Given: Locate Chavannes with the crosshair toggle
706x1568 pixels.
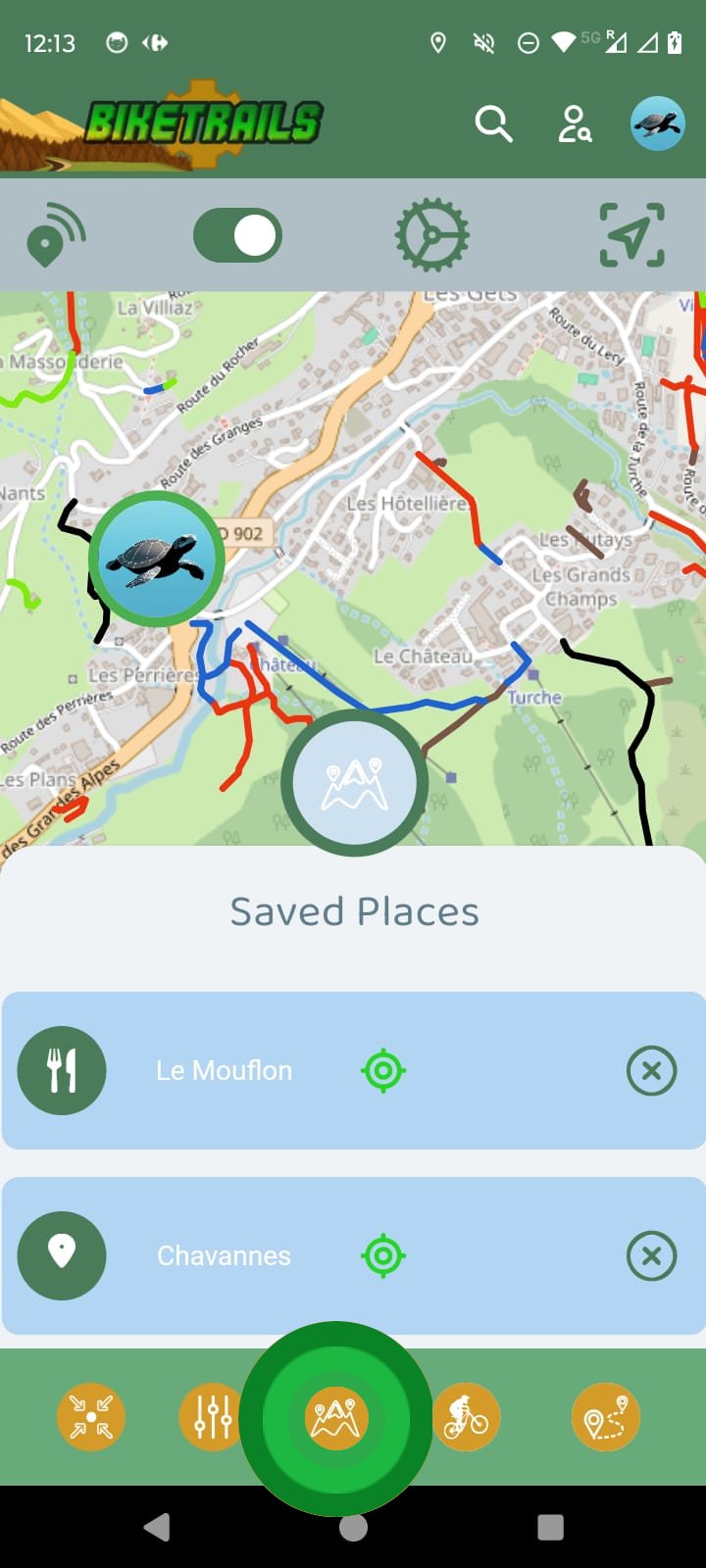Looking at the screenshot, I should (383, 1255).
